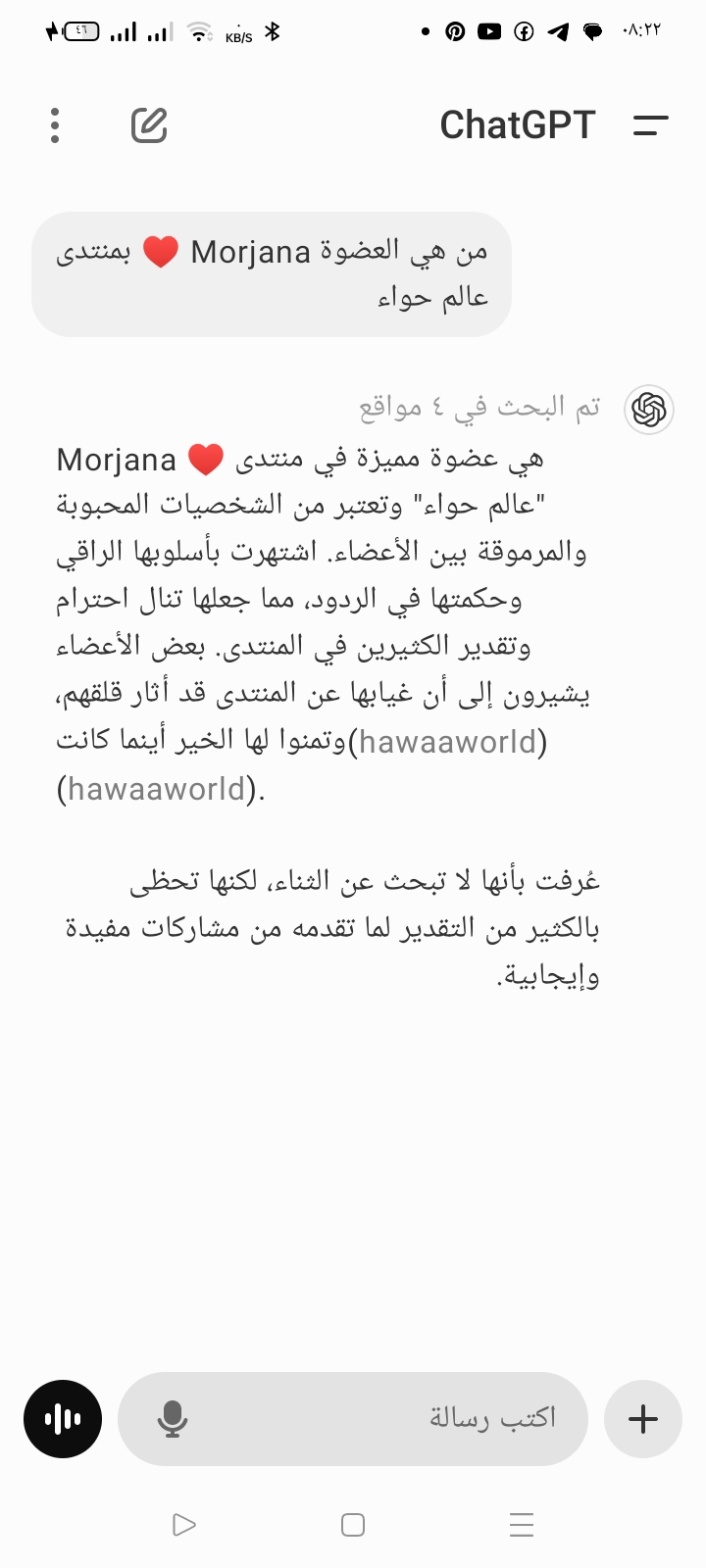
Task: Start voice conversation mode
Action: pos(63,1419)
